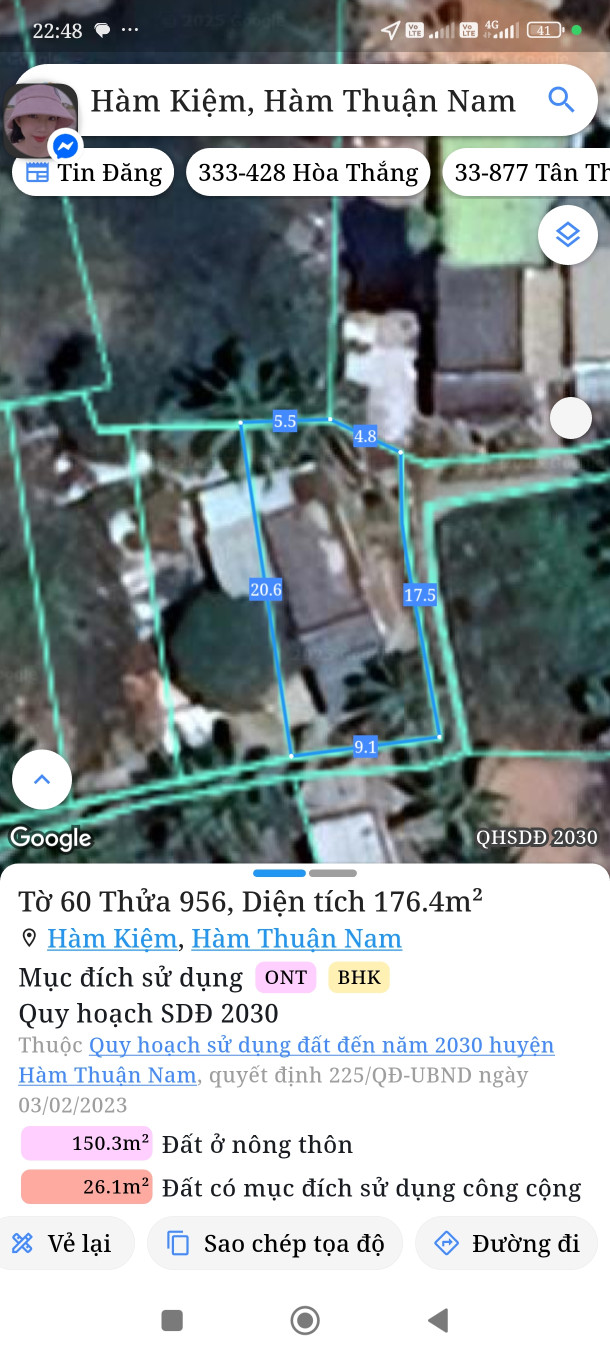Tap the search icon in the search bar
Image resolution: width=610 pixels, height=1356 pixels.
pos(561,100)
